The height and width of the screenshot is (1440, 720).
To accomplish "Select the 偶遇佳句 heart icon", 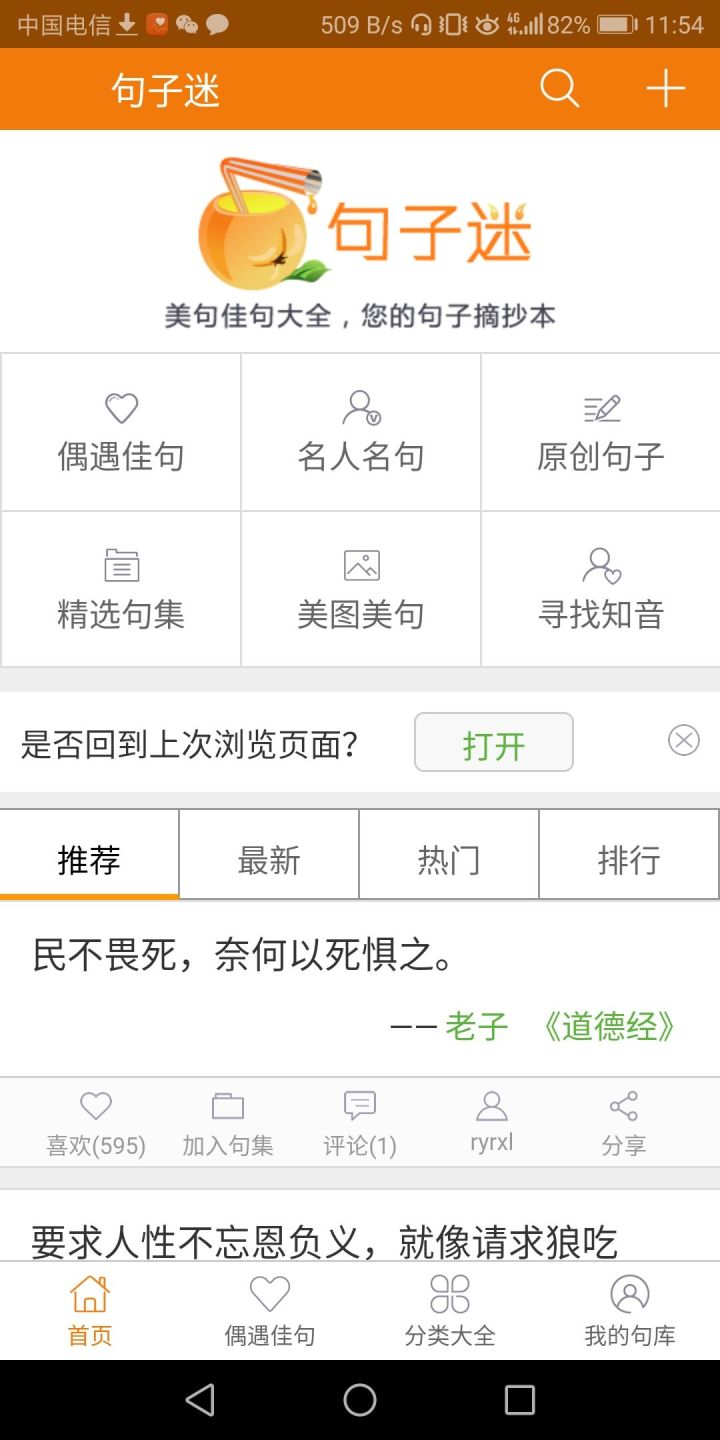I will click(120, 430).
